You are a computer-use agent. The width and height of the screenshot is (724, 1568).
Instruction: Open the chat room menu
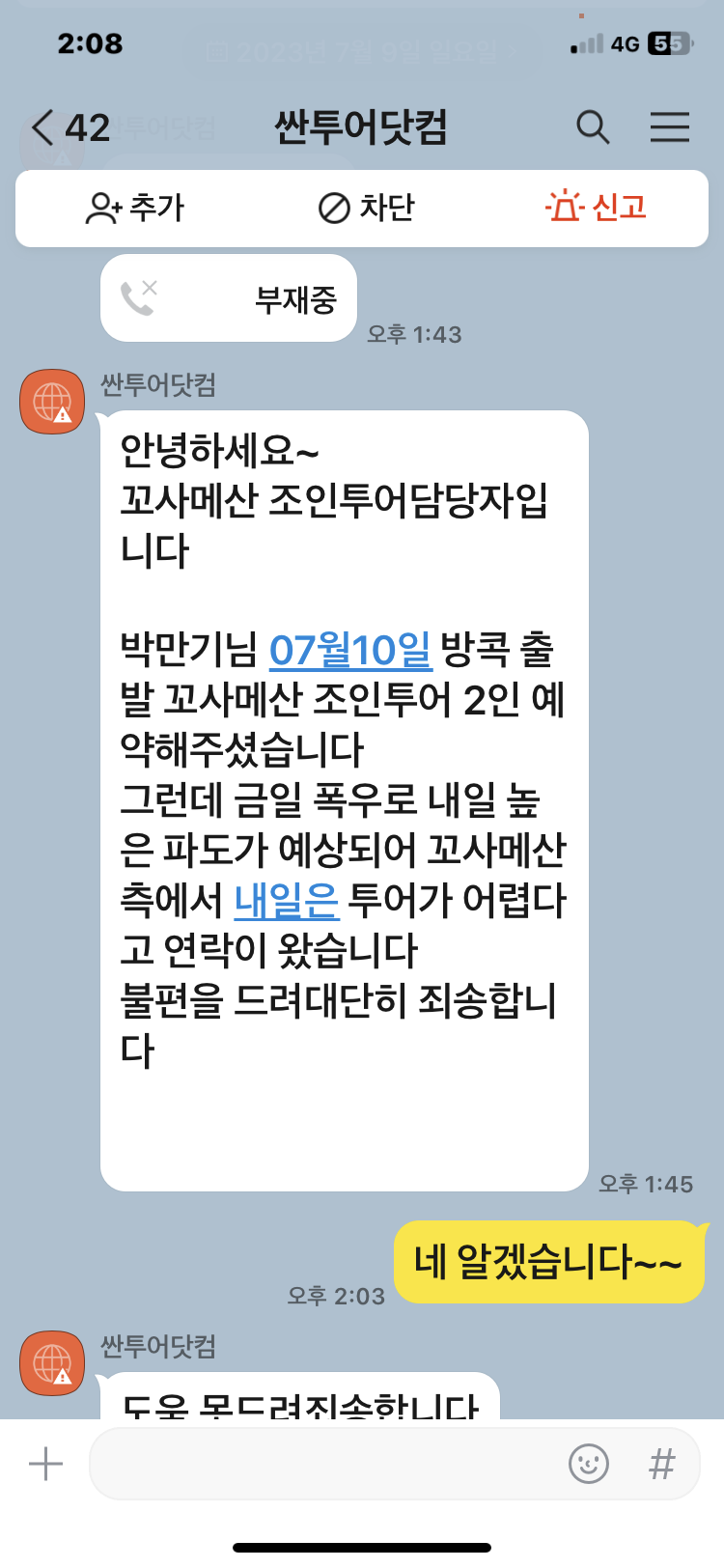point(669,127)
